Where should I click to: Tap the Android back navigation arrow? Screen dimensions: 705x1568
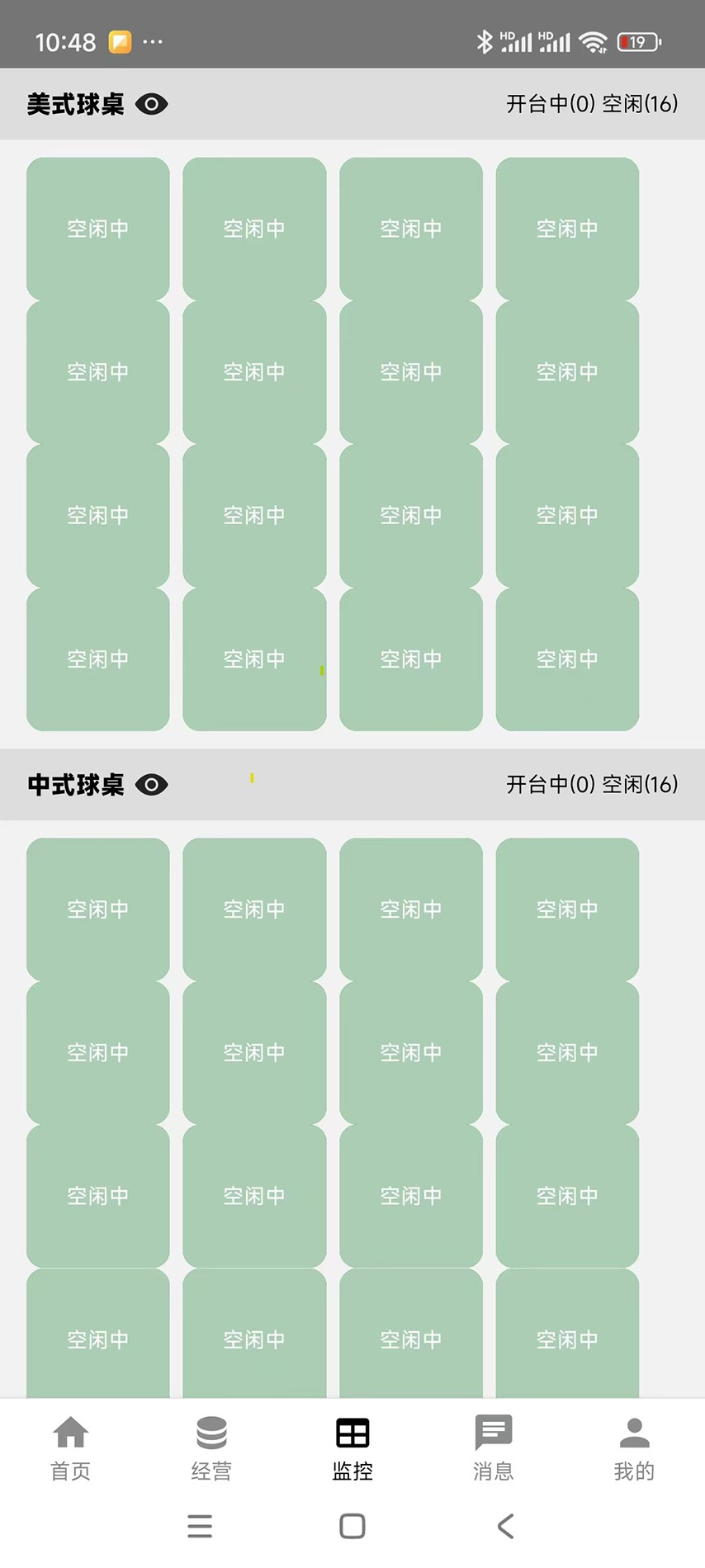[x=504, y=1526]
